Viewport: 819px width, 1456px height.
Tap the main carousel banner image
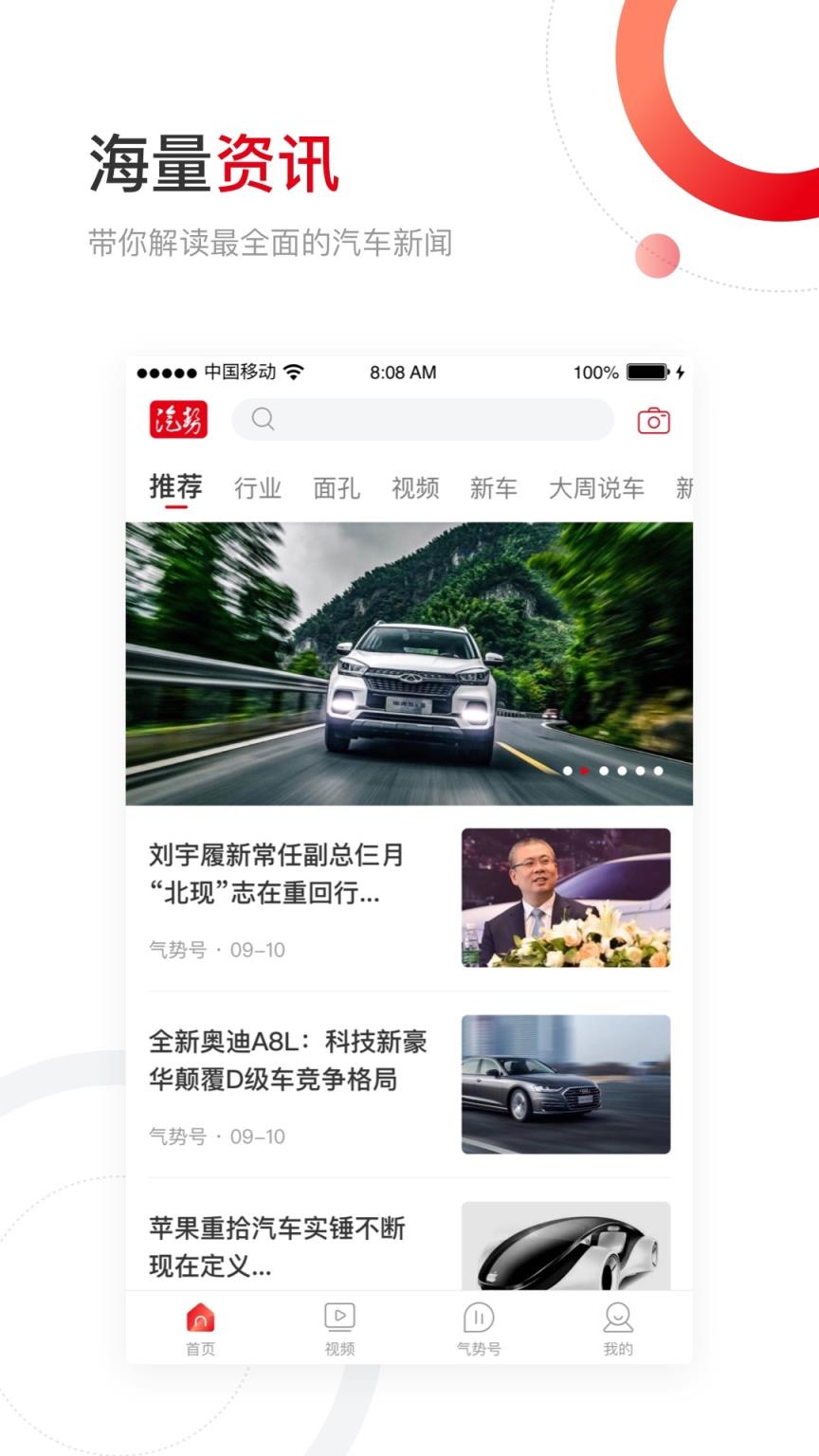[408, 659]
